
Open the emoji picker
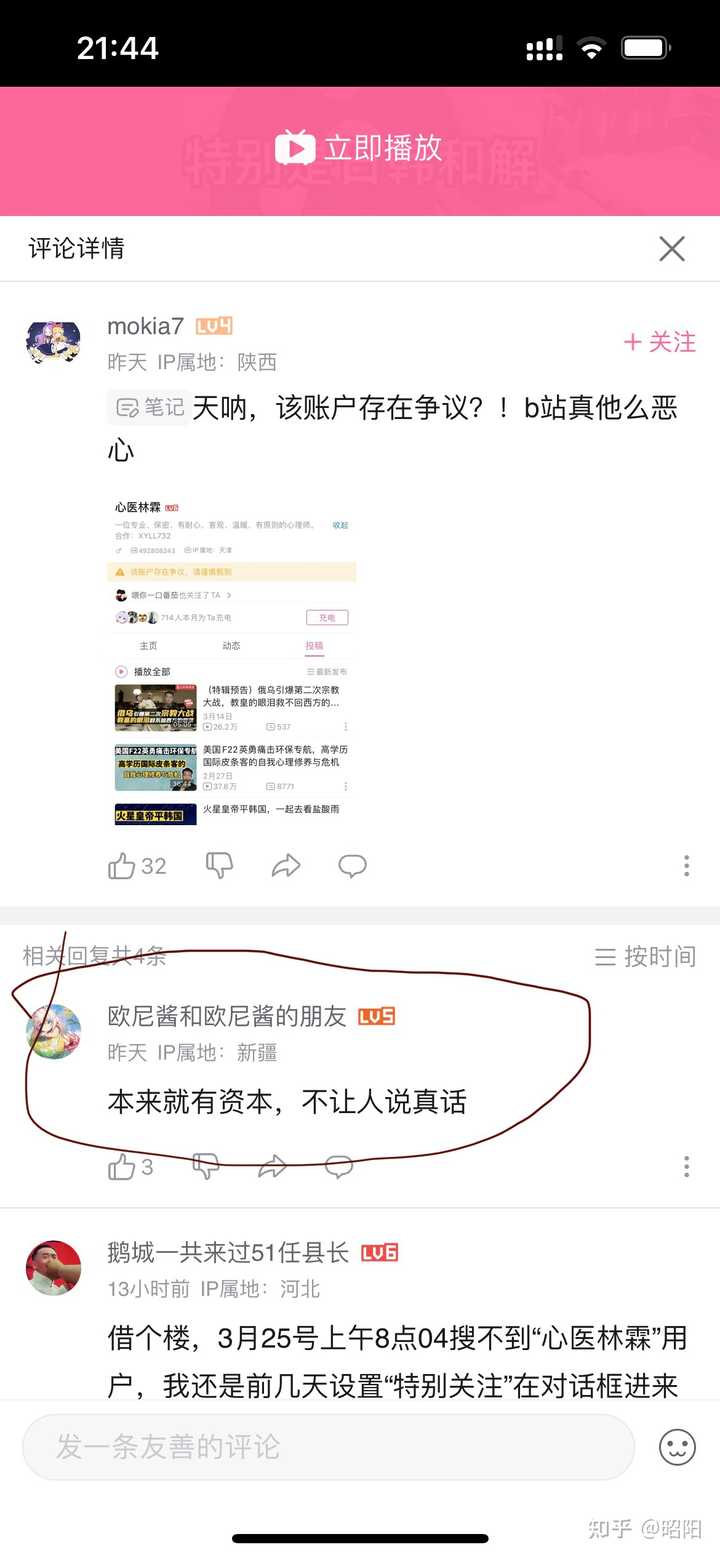point(677,1447)
